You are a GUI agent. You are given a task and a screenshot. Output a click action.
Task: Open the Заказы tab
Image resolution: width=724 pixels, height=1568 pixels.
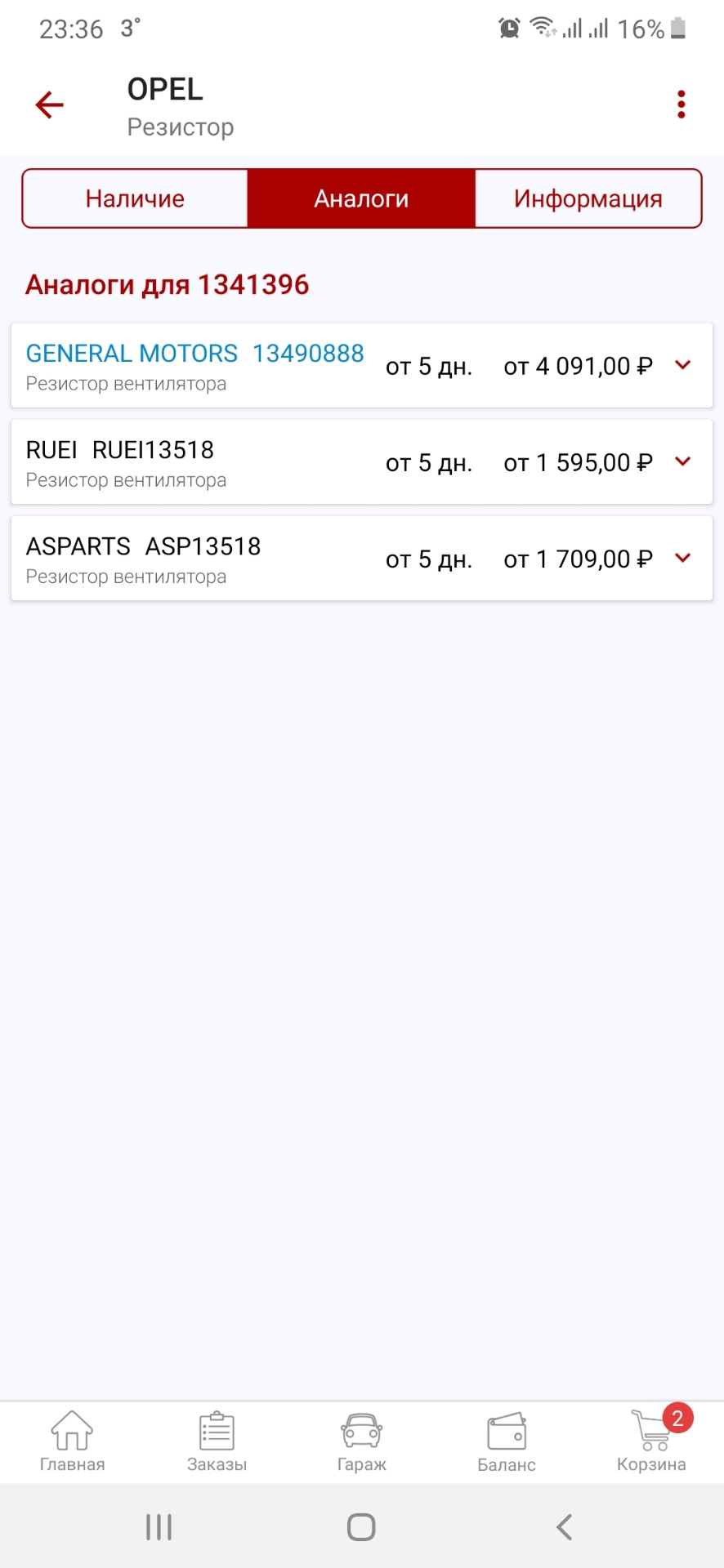pyautogui.click(x=217, y=1442)
